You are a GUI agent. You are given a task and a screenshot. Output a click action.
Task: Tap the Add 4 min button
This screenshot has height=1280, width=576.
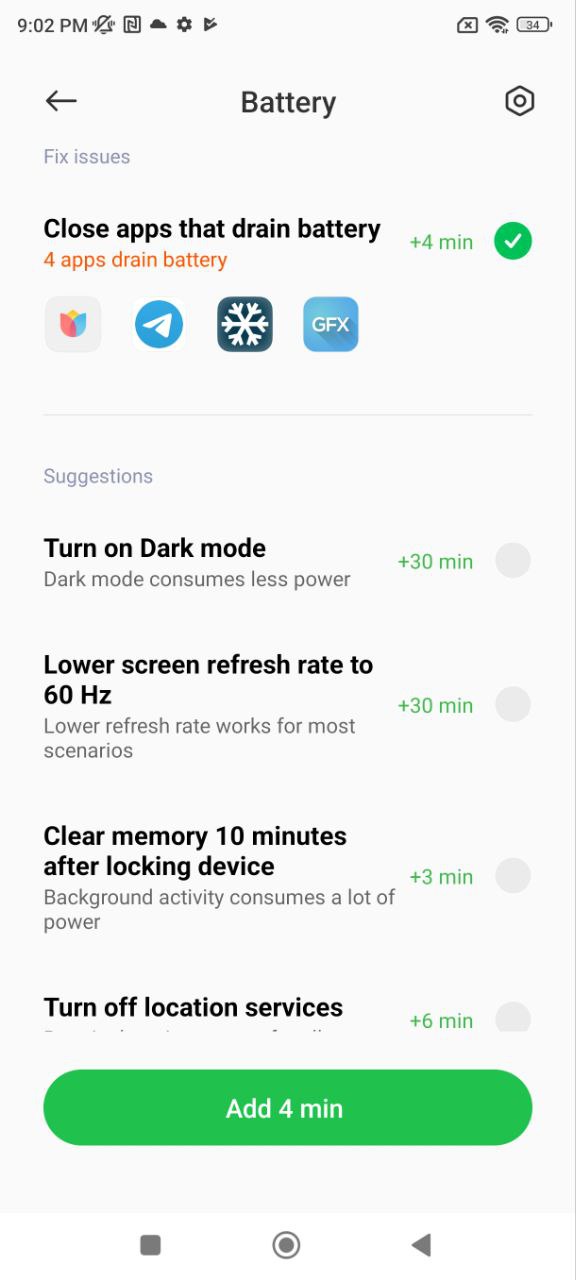288,1108
